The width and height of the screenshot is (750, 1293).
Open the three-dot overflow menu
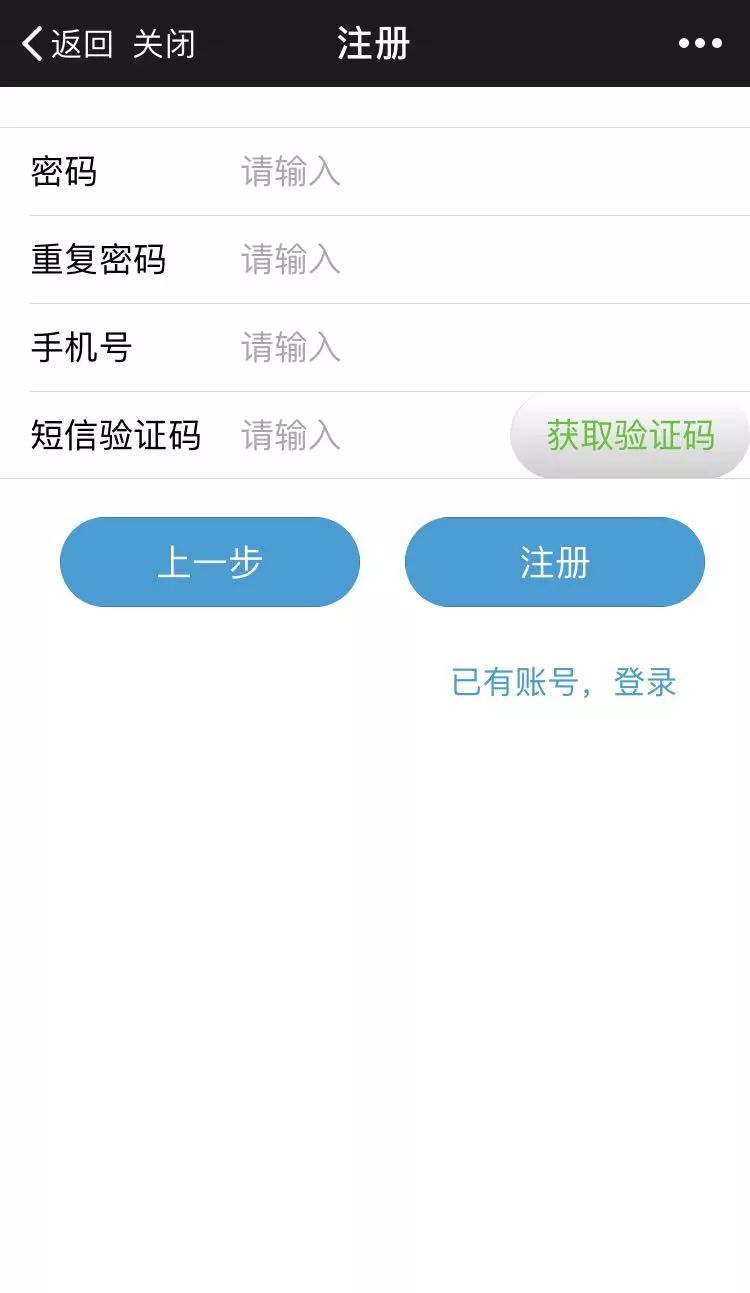click(x=700, y=43)
